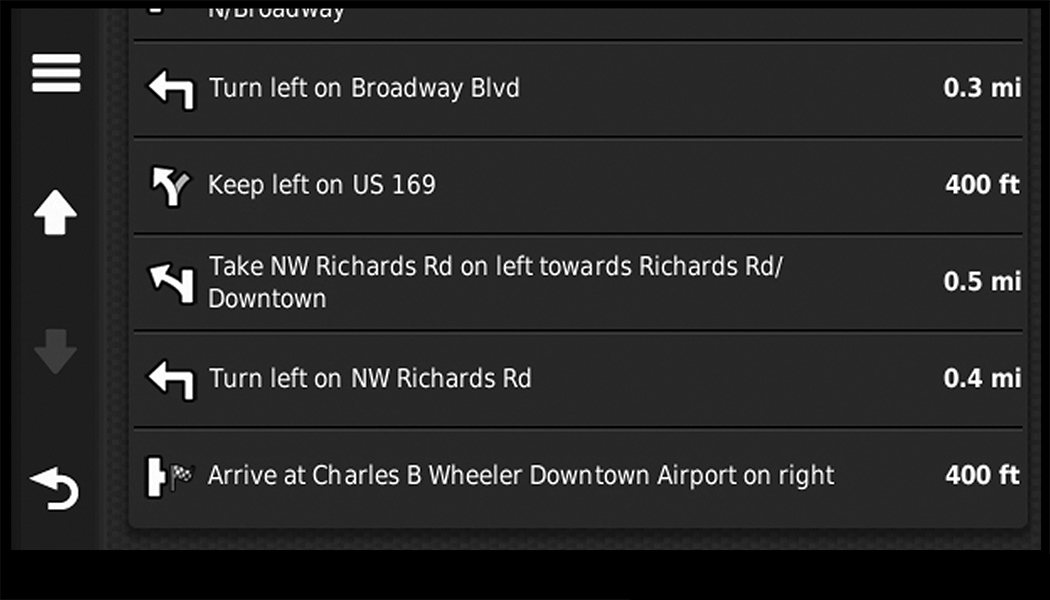Go back with the return arrow

55,489
